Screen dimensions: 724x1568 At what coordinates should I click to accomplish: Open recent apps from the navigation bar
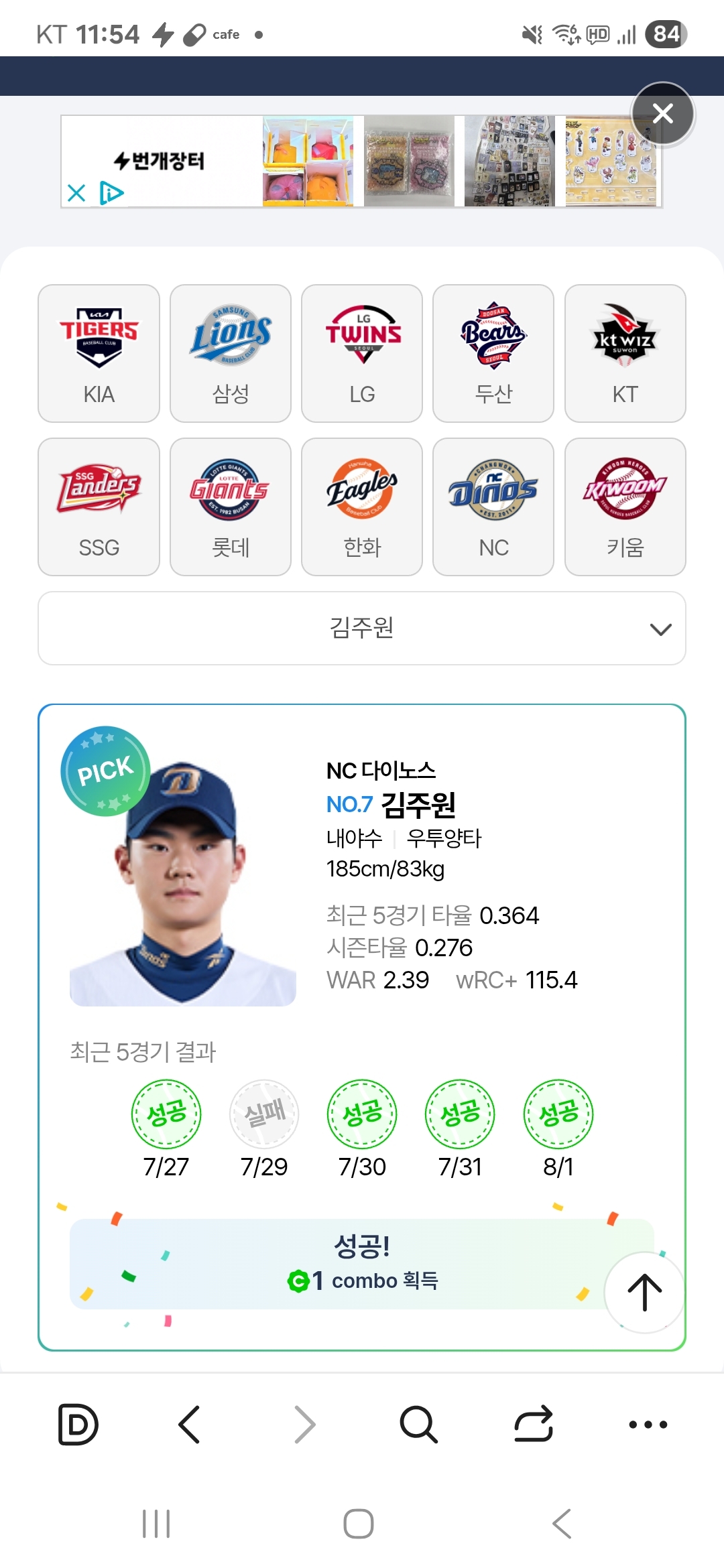pos(156,1524)
